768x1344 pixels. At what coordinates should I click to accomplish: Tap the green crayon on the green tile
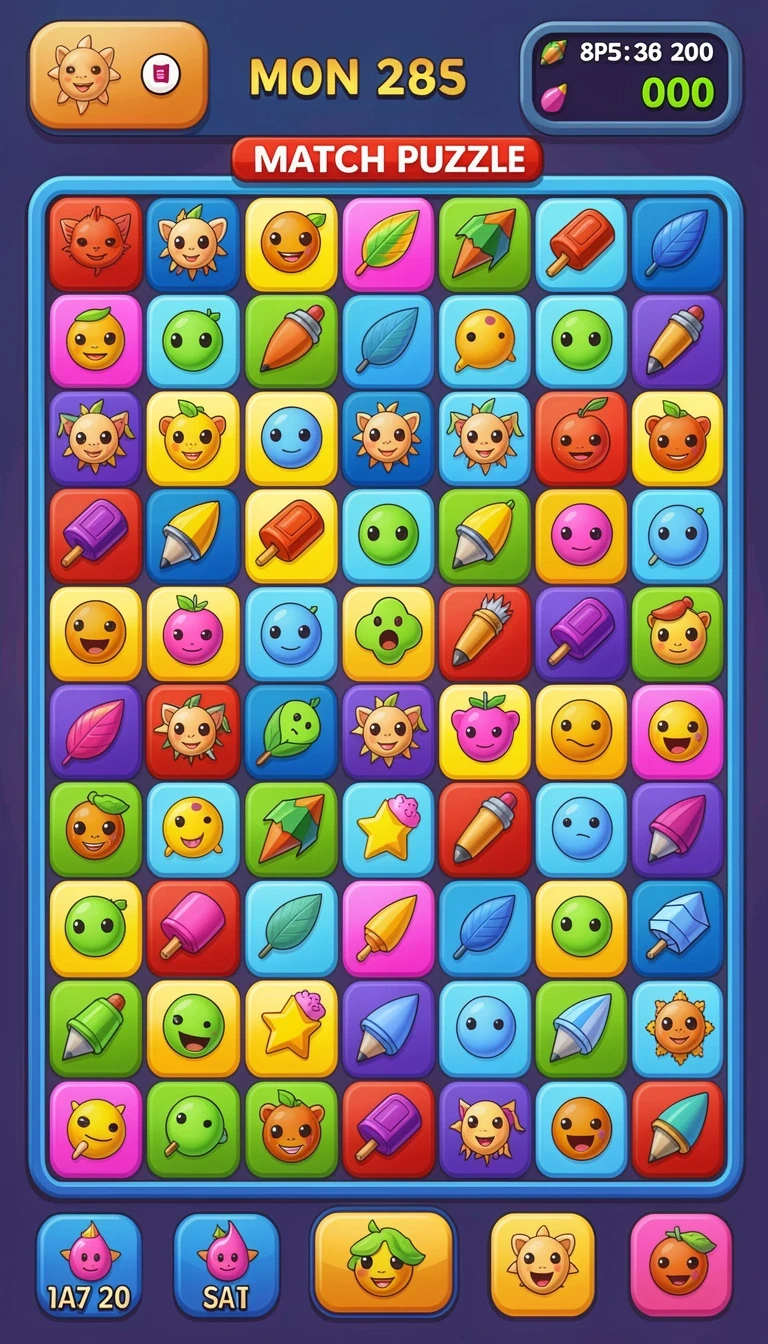click(96, 1027)
